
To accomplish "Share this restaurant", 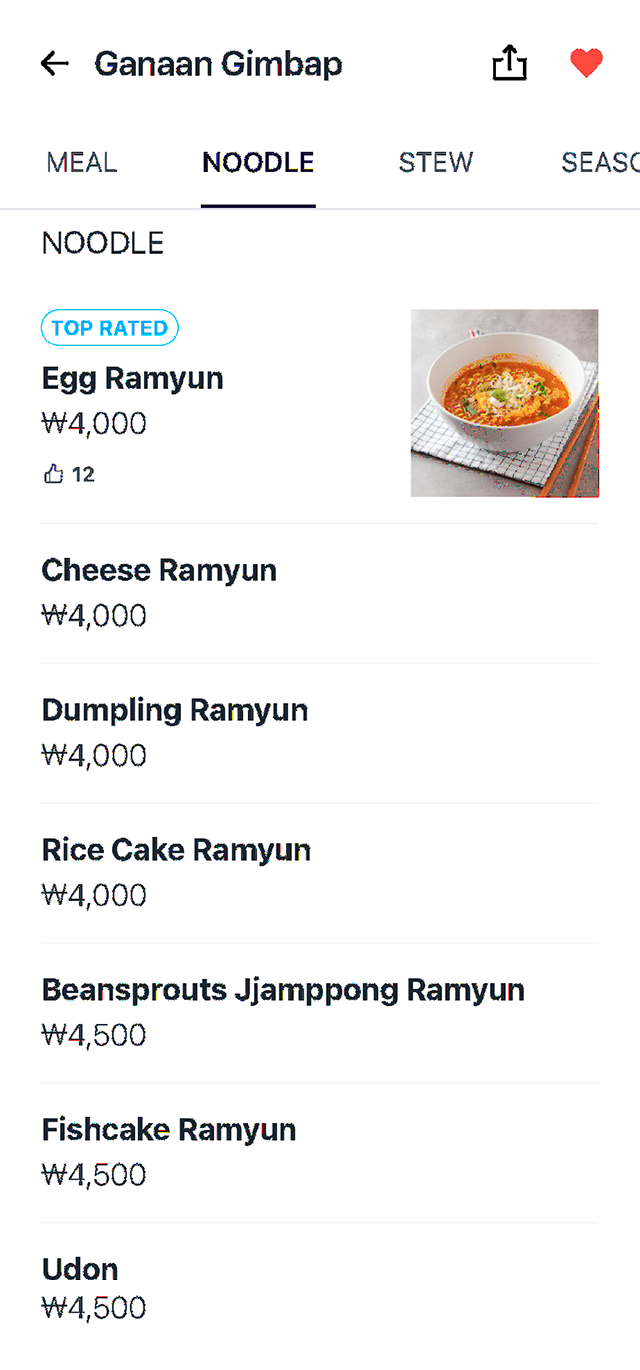I will tap(509, 63).
